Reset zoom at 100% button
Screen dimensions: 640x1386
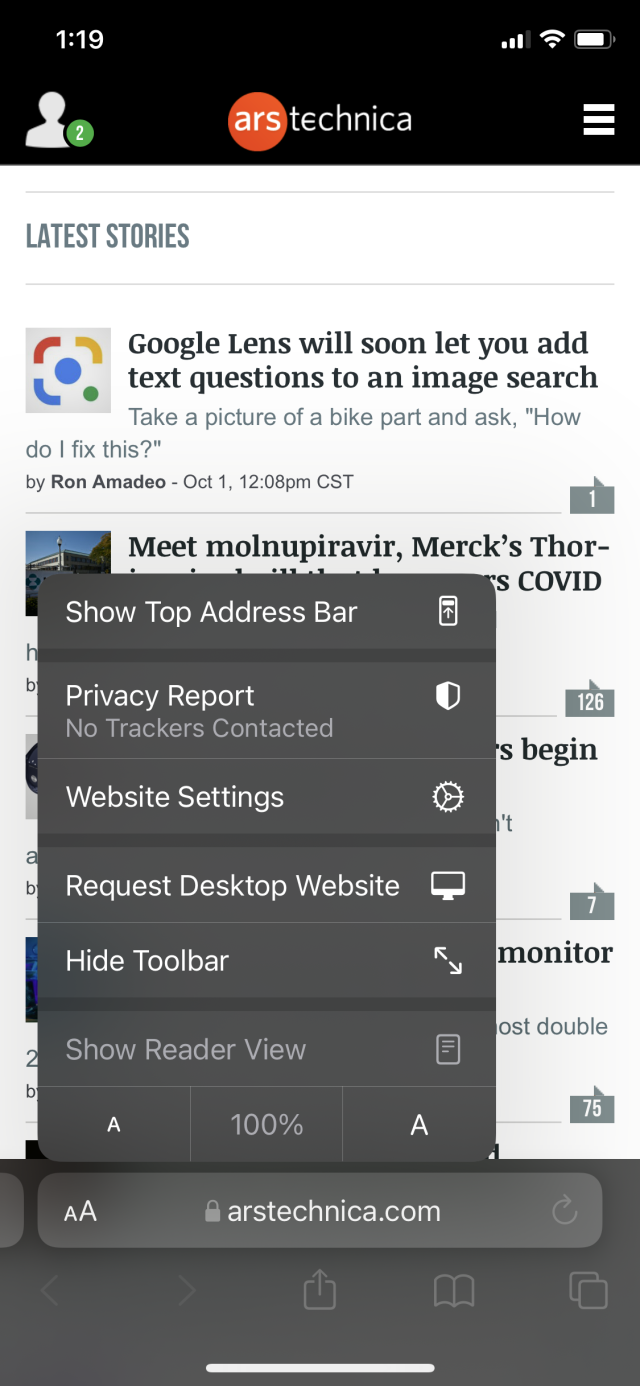click(267, 1124)
